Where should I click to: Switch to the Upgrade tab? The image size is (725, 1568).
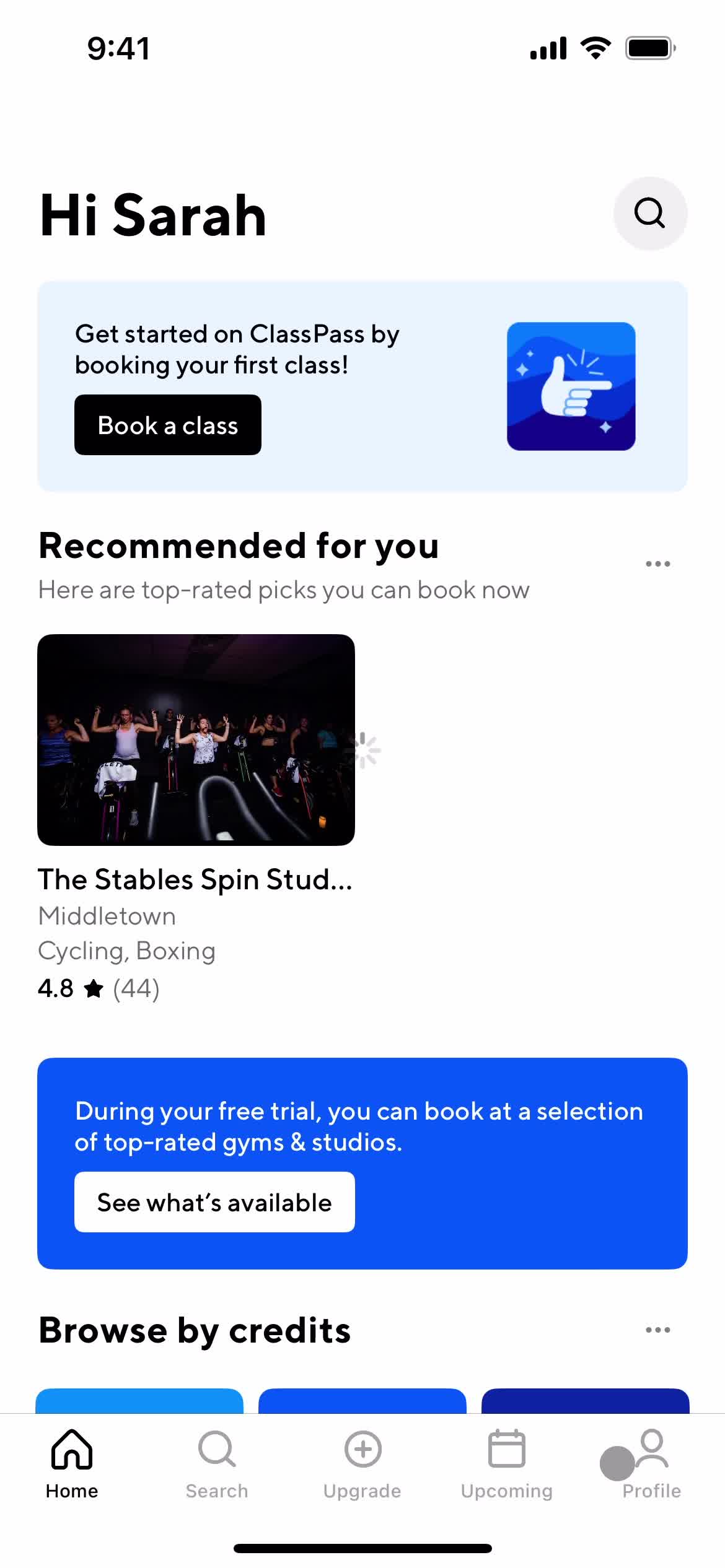[362, 1464]
